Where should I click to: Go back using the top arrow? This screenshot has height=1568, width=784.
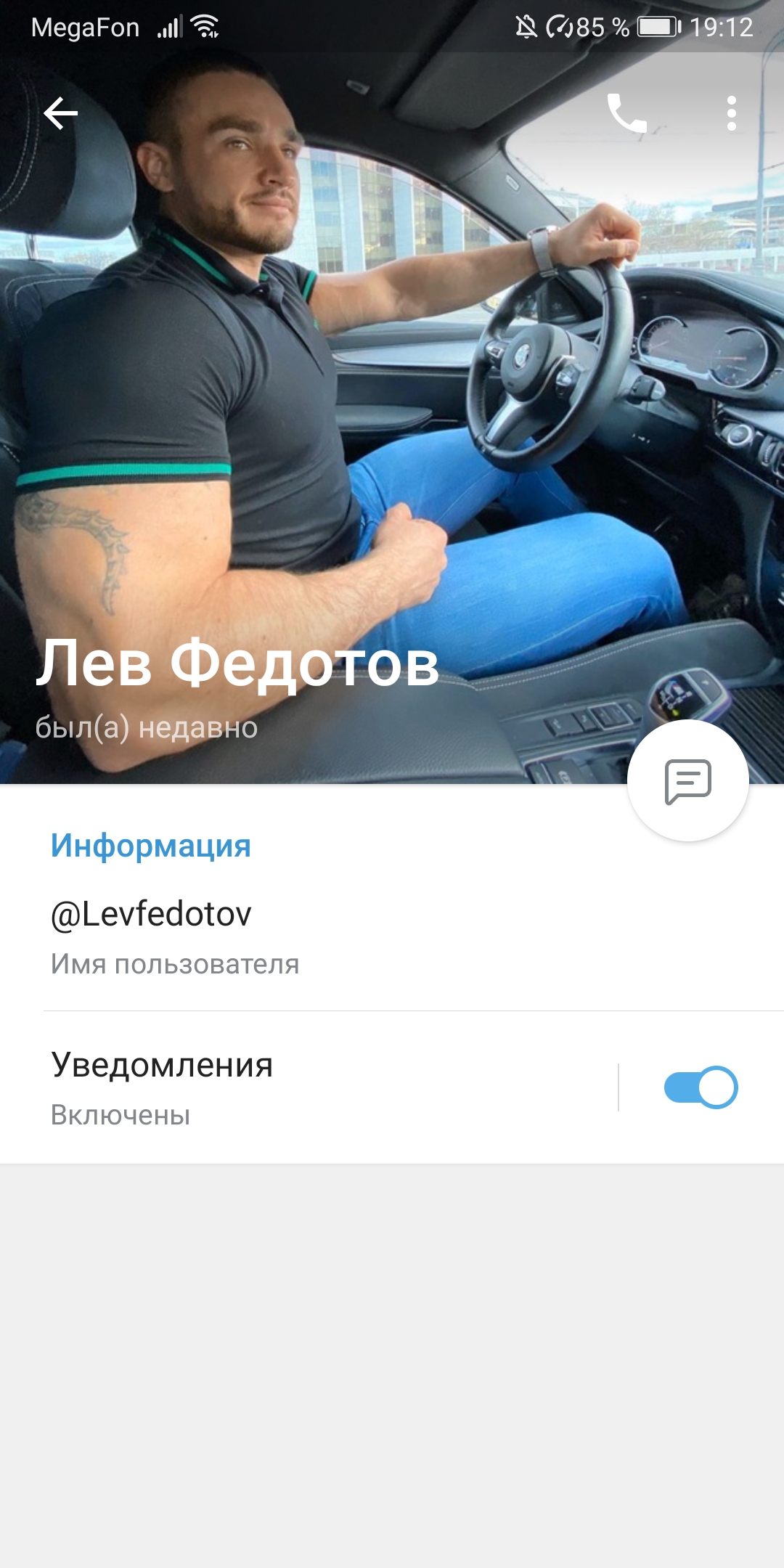[x=61, y=113]
